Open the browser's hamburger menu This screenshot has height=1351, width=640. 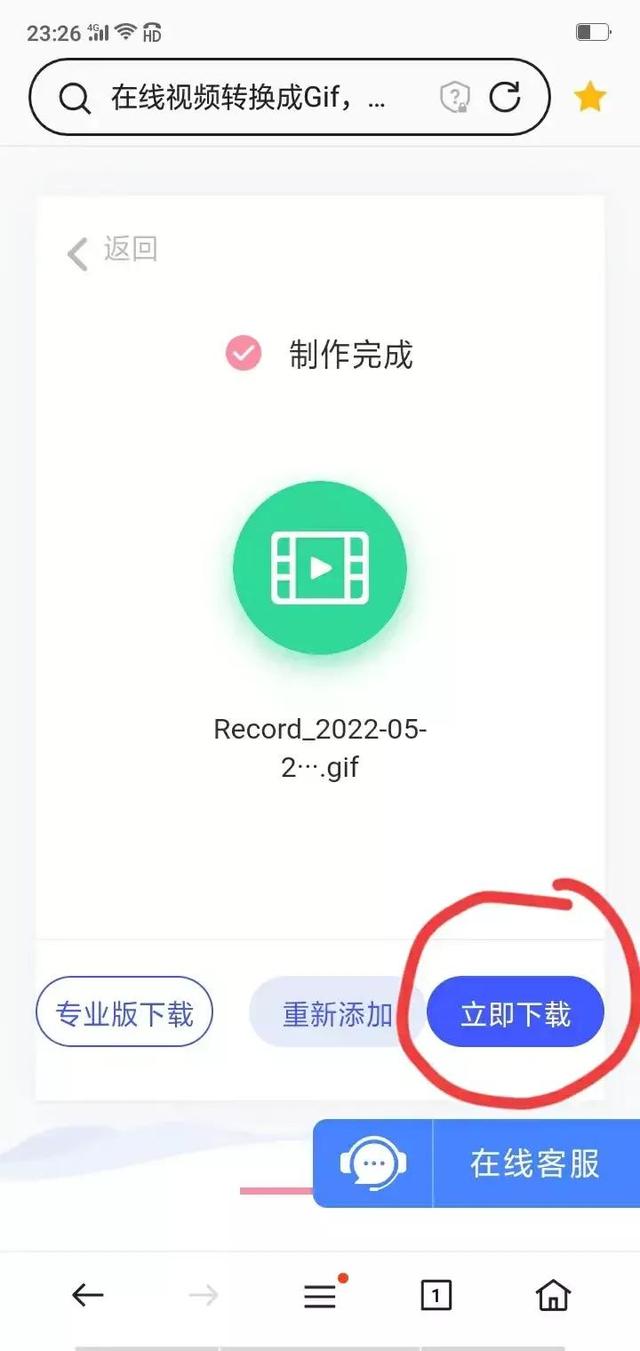pyautogui.click(x=320, y=1296)
